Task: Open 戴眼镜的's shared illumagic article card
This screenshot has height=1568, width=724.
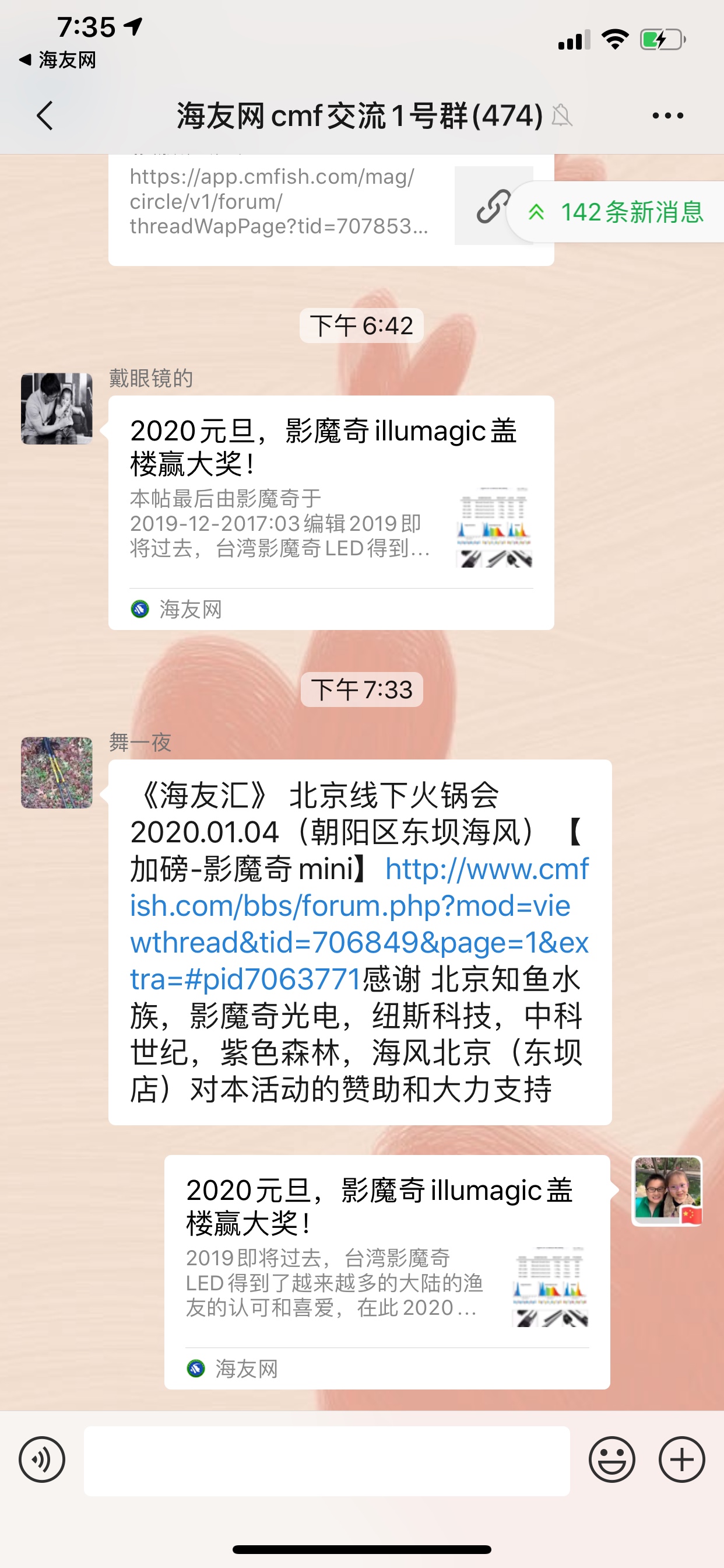Action: [331, 512]
